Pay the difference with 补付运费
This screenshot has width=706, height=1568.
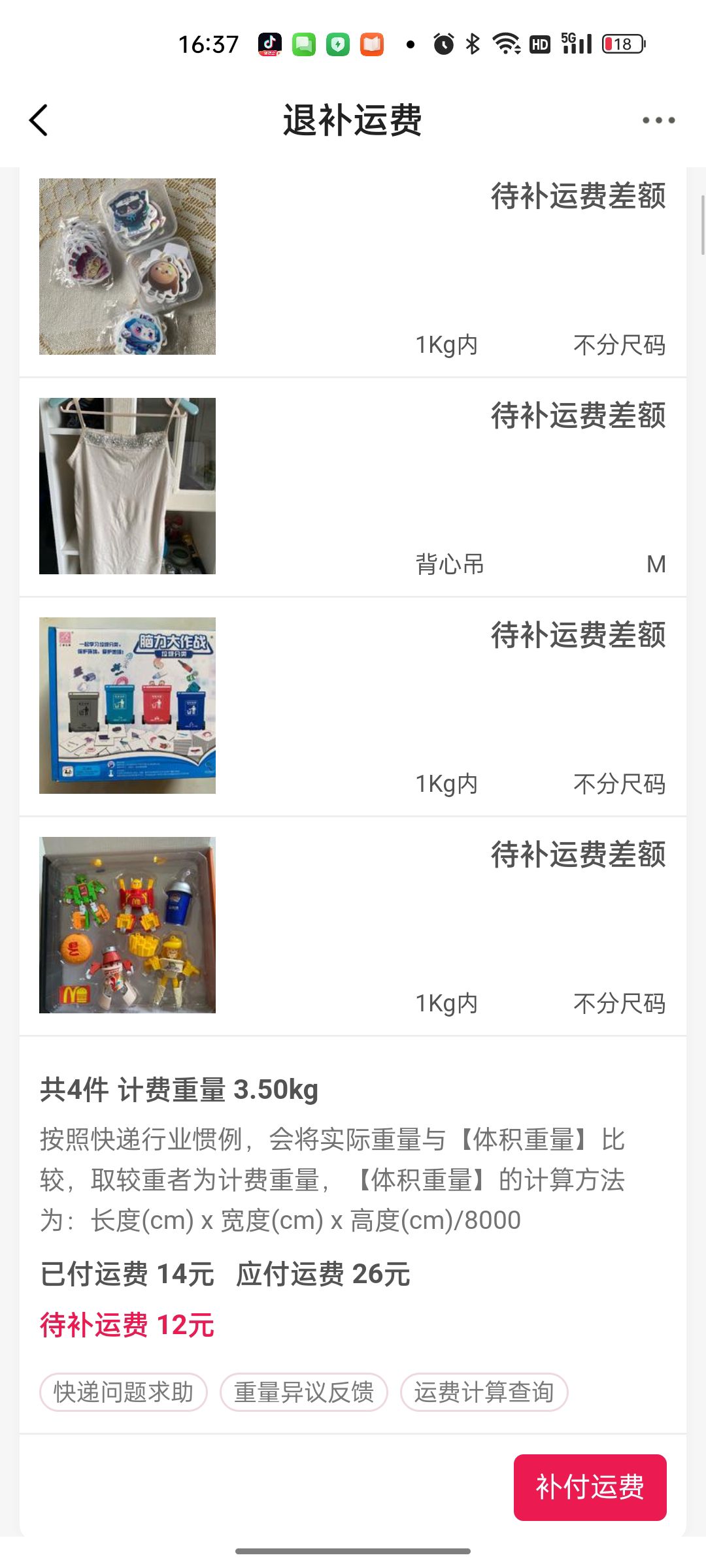click(x=590, y=1487)
